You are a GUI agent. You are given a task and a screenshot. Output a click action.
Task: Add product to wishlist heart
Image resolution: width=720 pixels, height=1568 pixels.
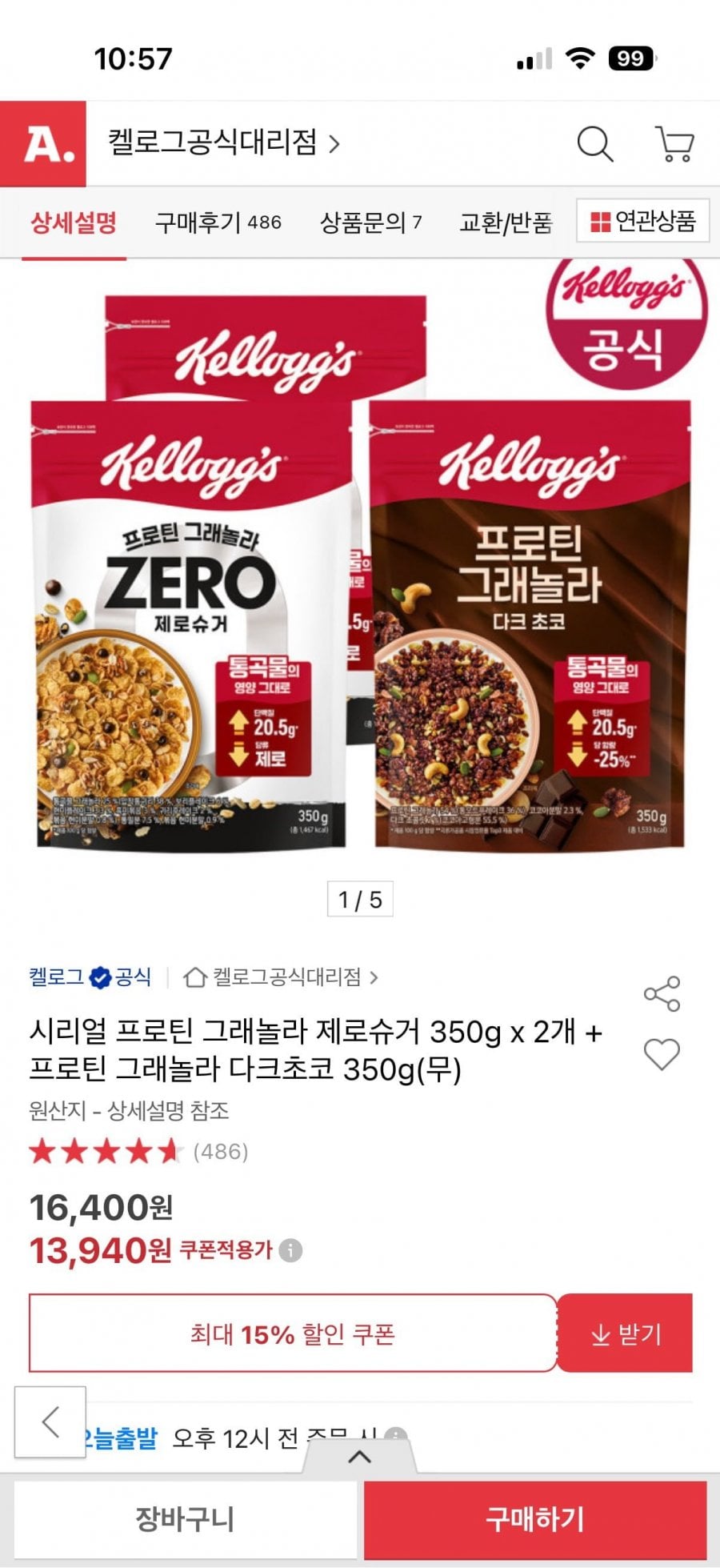[x=662, y=1054]
